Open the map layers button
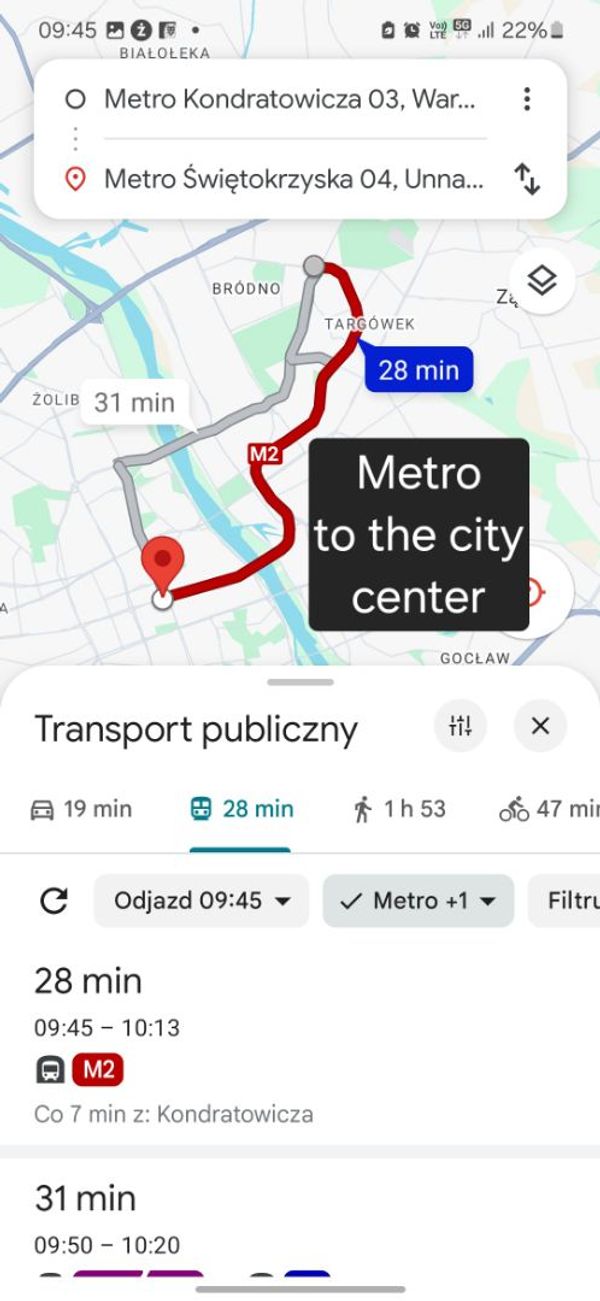The height and width of the screenshot is (1301, 600). pos(541,280)
